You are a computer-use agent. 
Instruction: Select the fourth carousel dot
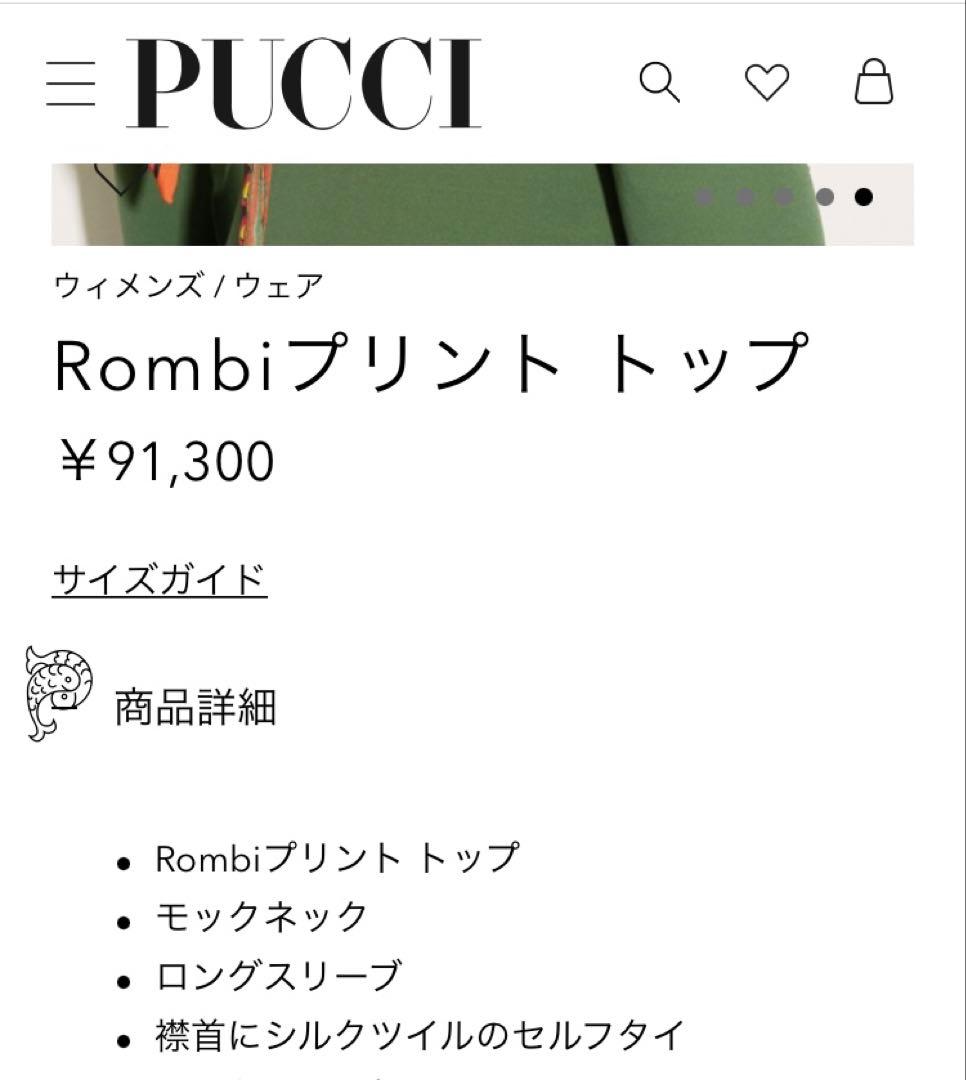click(x=826, y=197)
